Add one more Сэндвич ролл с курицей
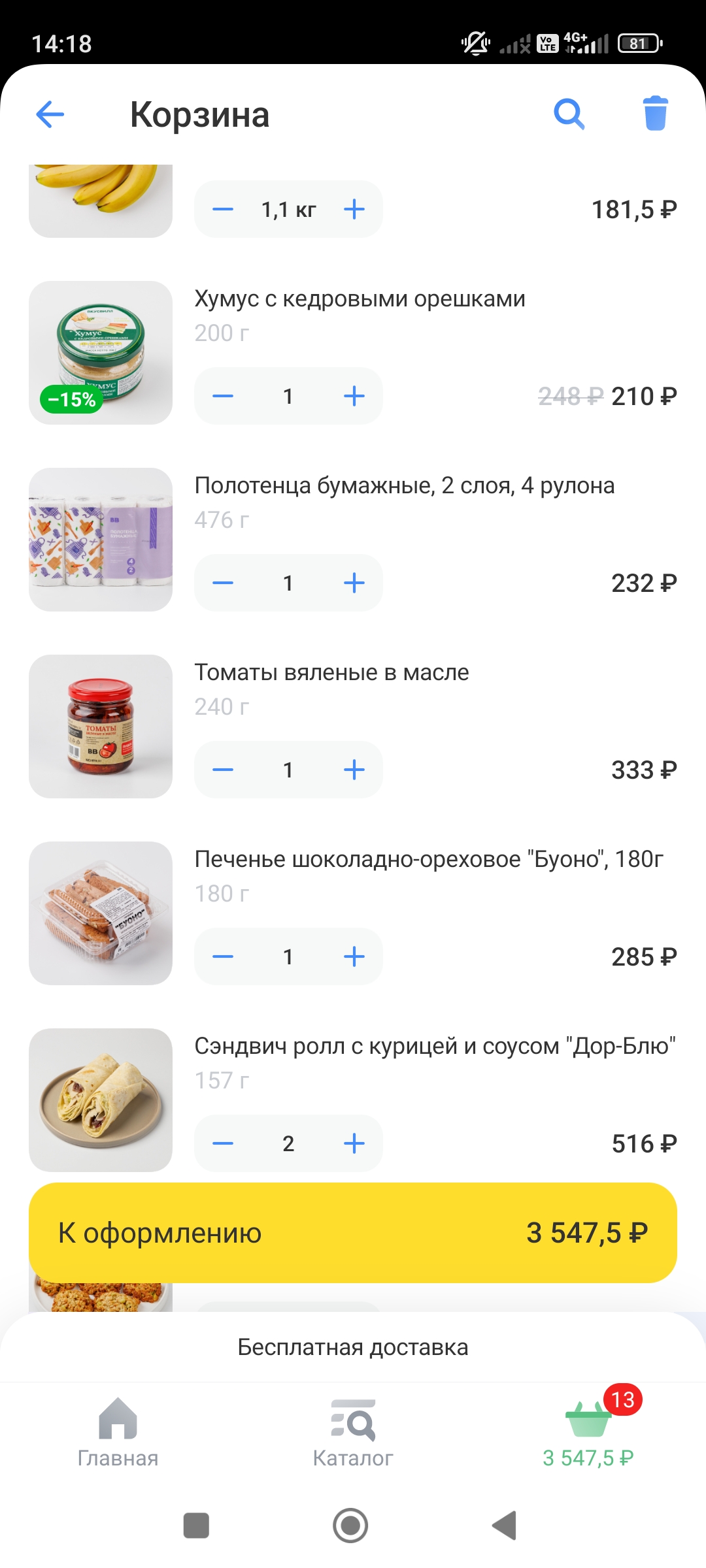Image resolution: width=706 pixels, height=1568 pixels. tap(354, 1143)
